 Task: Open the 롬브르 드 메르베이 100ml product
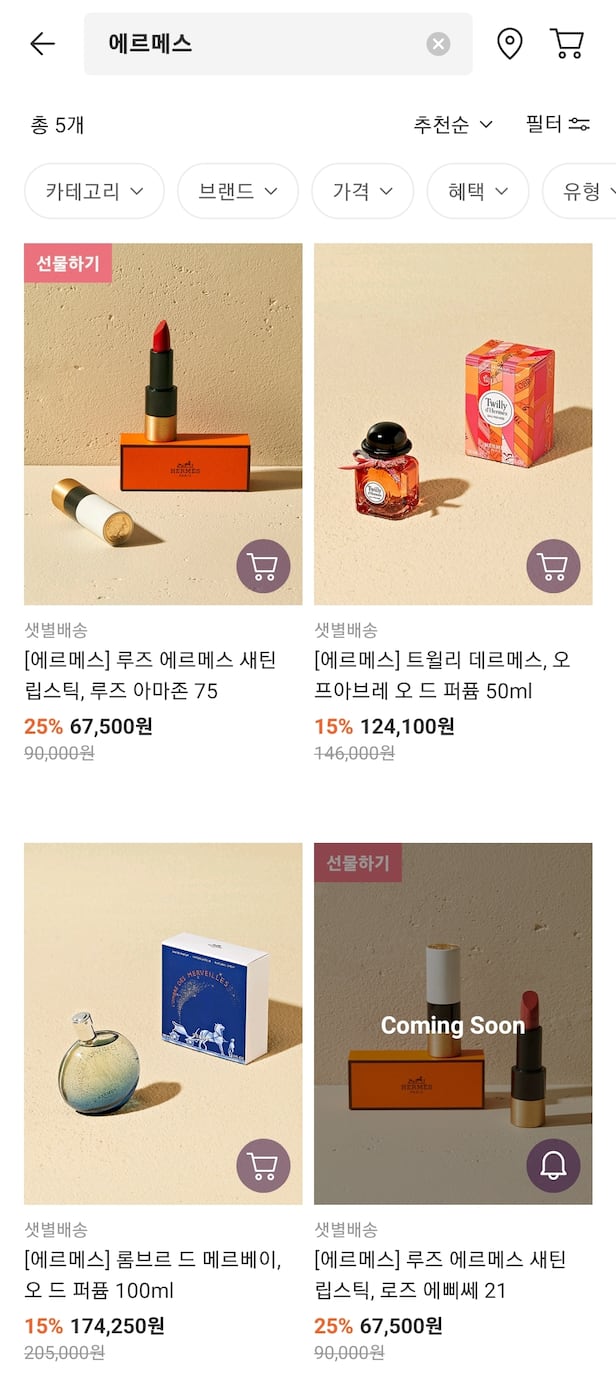coord(150,1020)
